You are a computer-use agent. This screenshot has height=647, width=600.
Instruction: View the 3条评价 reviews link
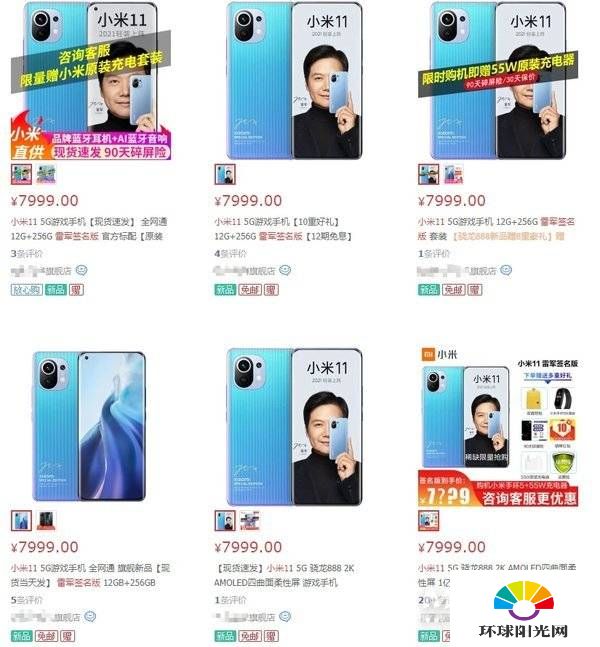(25, 254)
